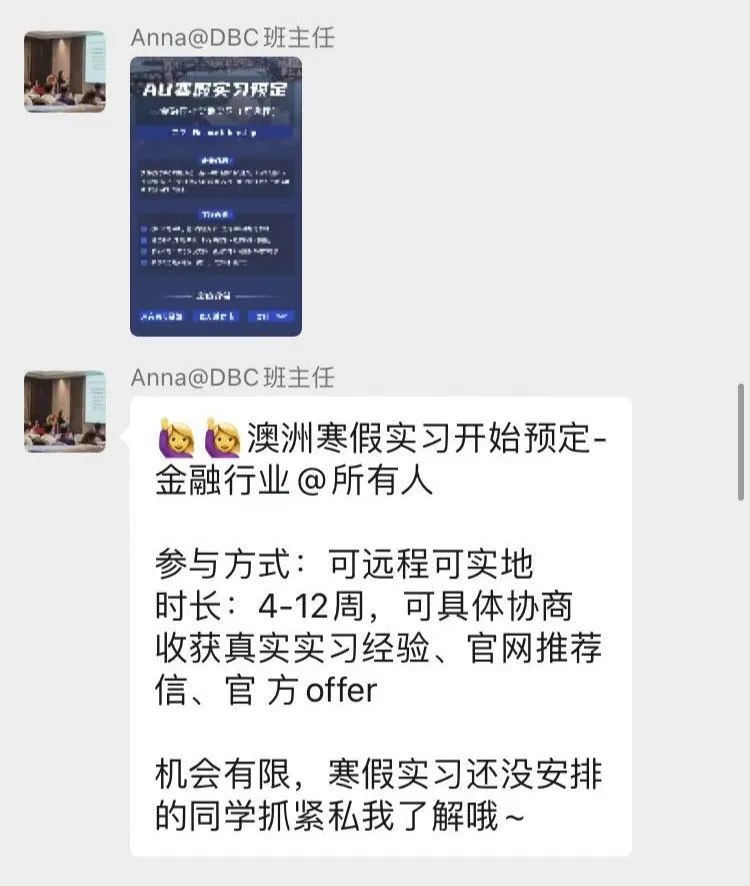Open Anna's avatar beside the poster image
This screenshot has width=750, height=886.
click(65, 72)
